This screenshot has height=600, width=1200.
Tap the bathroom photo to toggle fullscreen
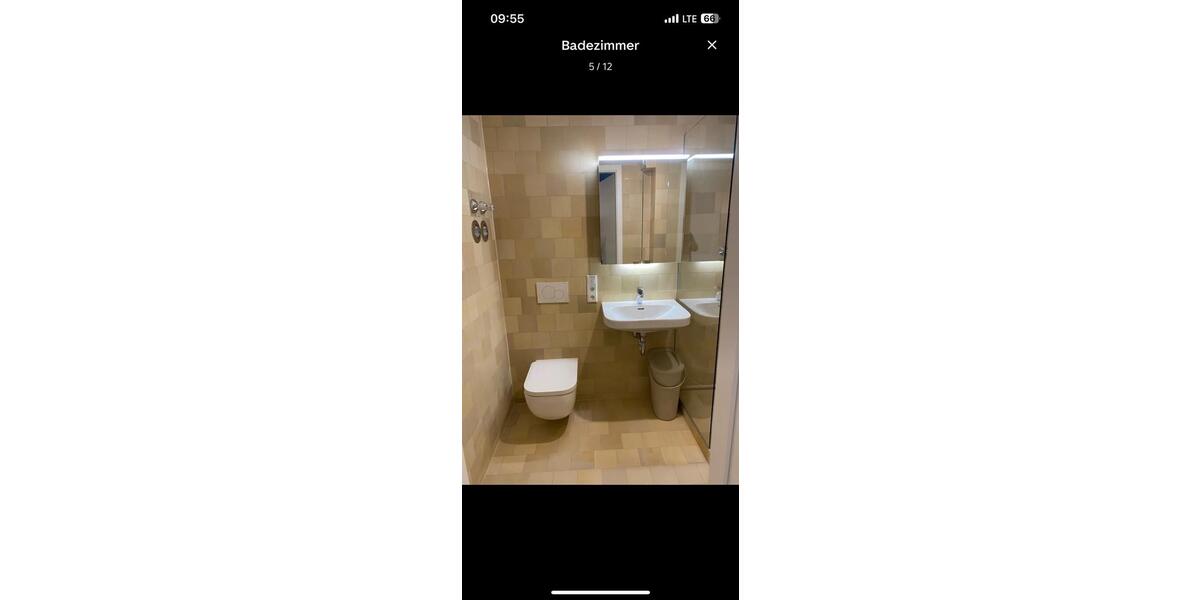tap(600, 300)
